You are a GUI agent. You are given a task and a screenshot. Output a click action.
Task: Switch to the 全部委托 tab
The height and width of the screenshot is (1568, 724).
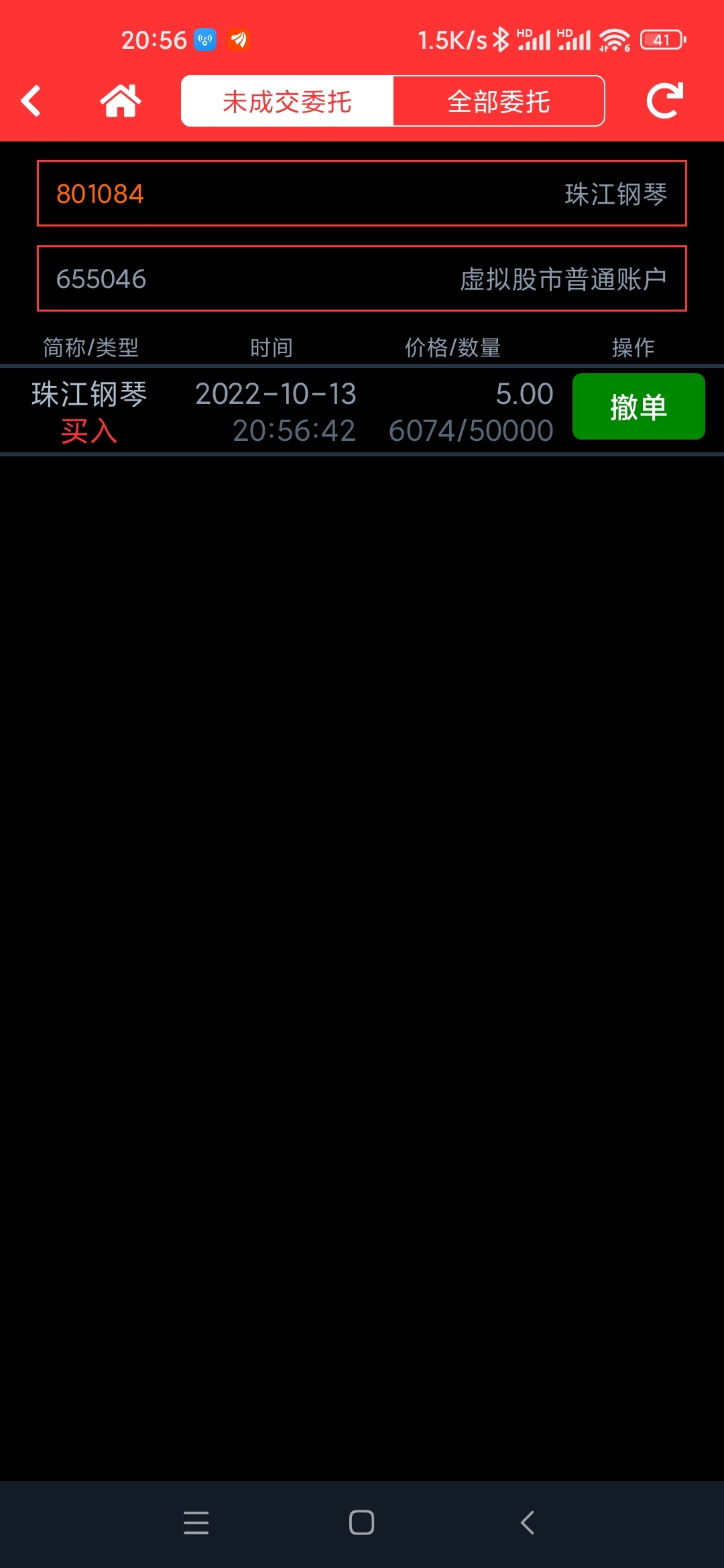[x=499, y=101]
